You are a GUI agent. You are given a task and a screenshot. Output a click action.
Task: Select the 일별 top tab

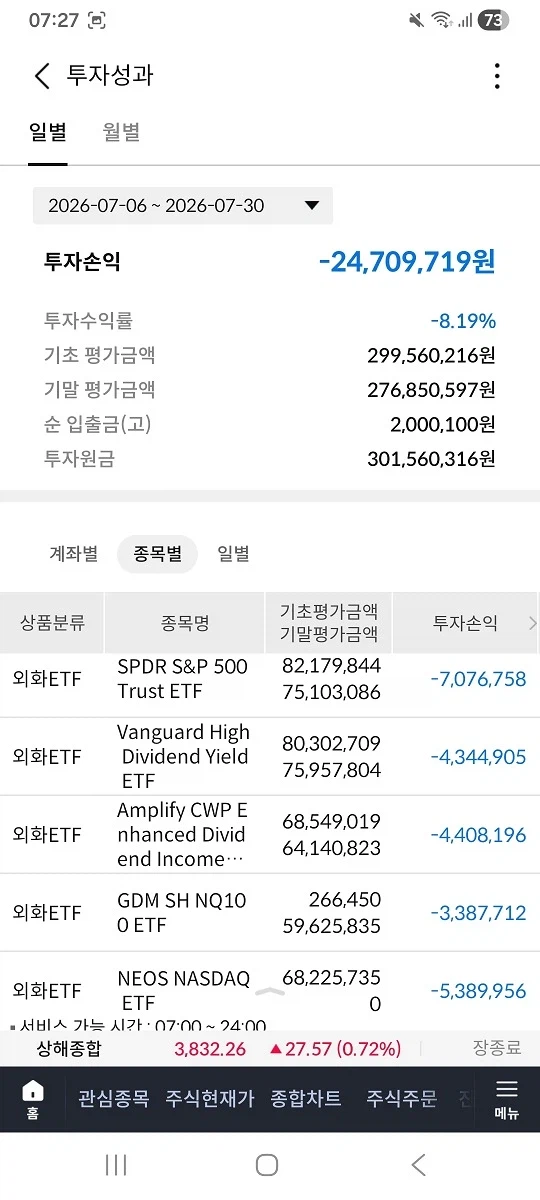[x=48, y=132]
